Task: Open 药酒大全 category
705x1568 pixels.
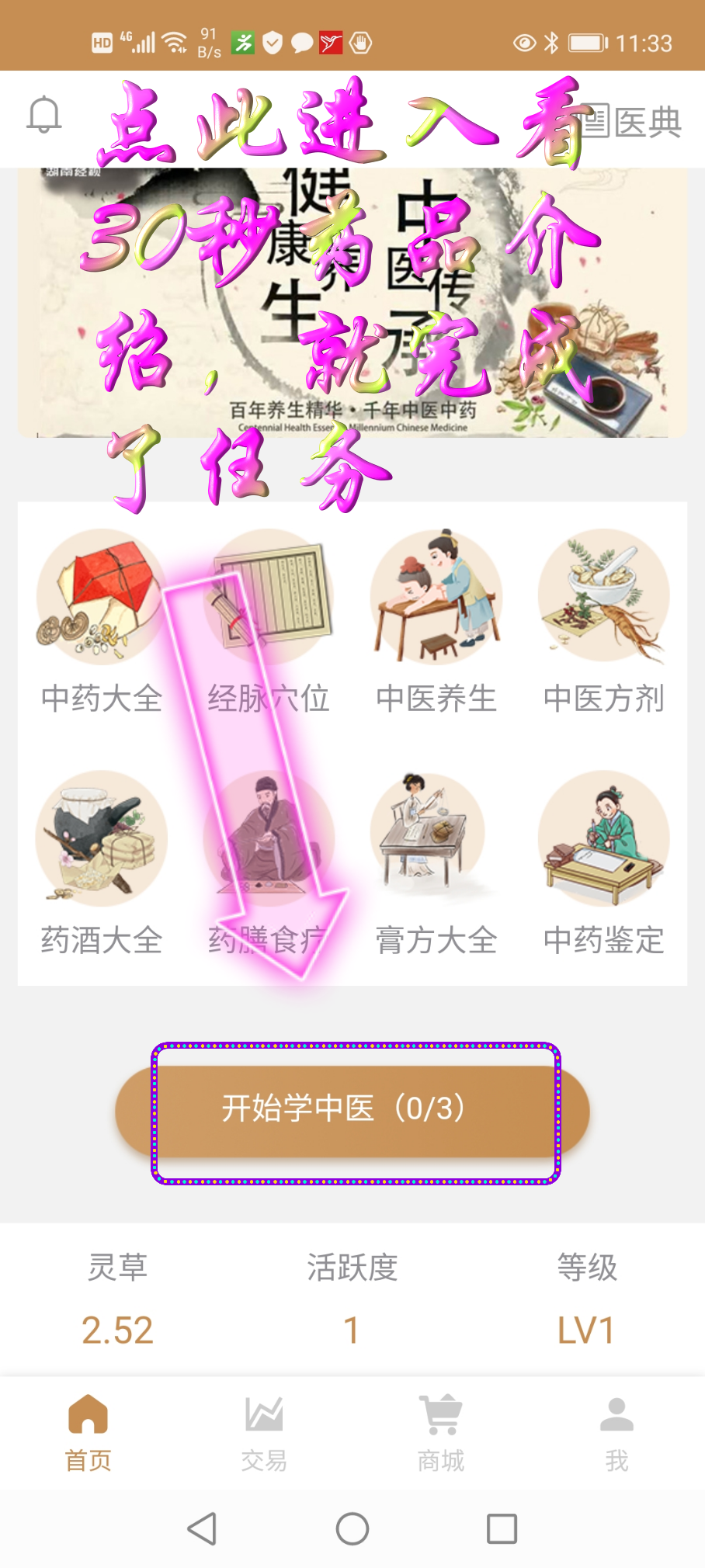Action: tap(102, 862)
